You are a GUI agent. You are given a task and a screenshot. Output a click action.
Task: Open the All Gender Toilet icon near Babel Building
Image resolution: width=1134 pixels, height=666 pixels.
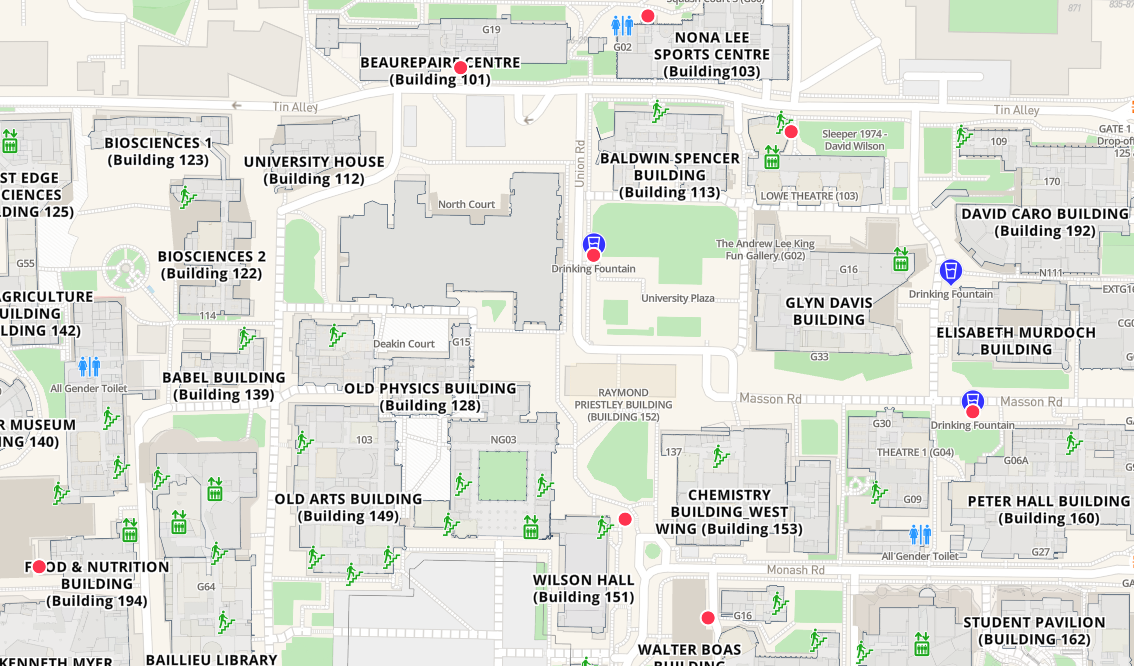click(x=89, y=367)
